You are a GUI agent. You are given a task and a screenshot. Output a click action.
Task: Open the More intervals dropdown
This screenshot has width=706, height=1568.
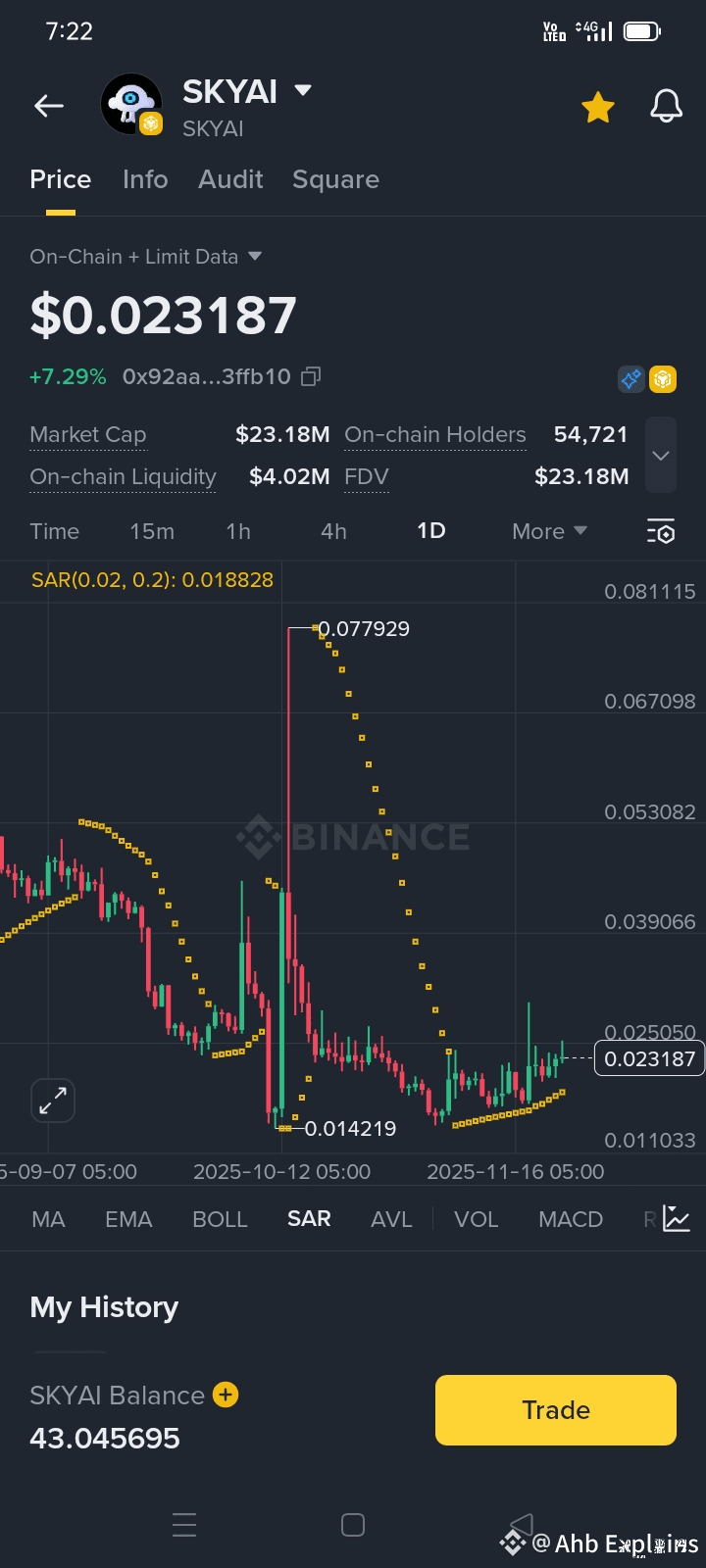549,531
